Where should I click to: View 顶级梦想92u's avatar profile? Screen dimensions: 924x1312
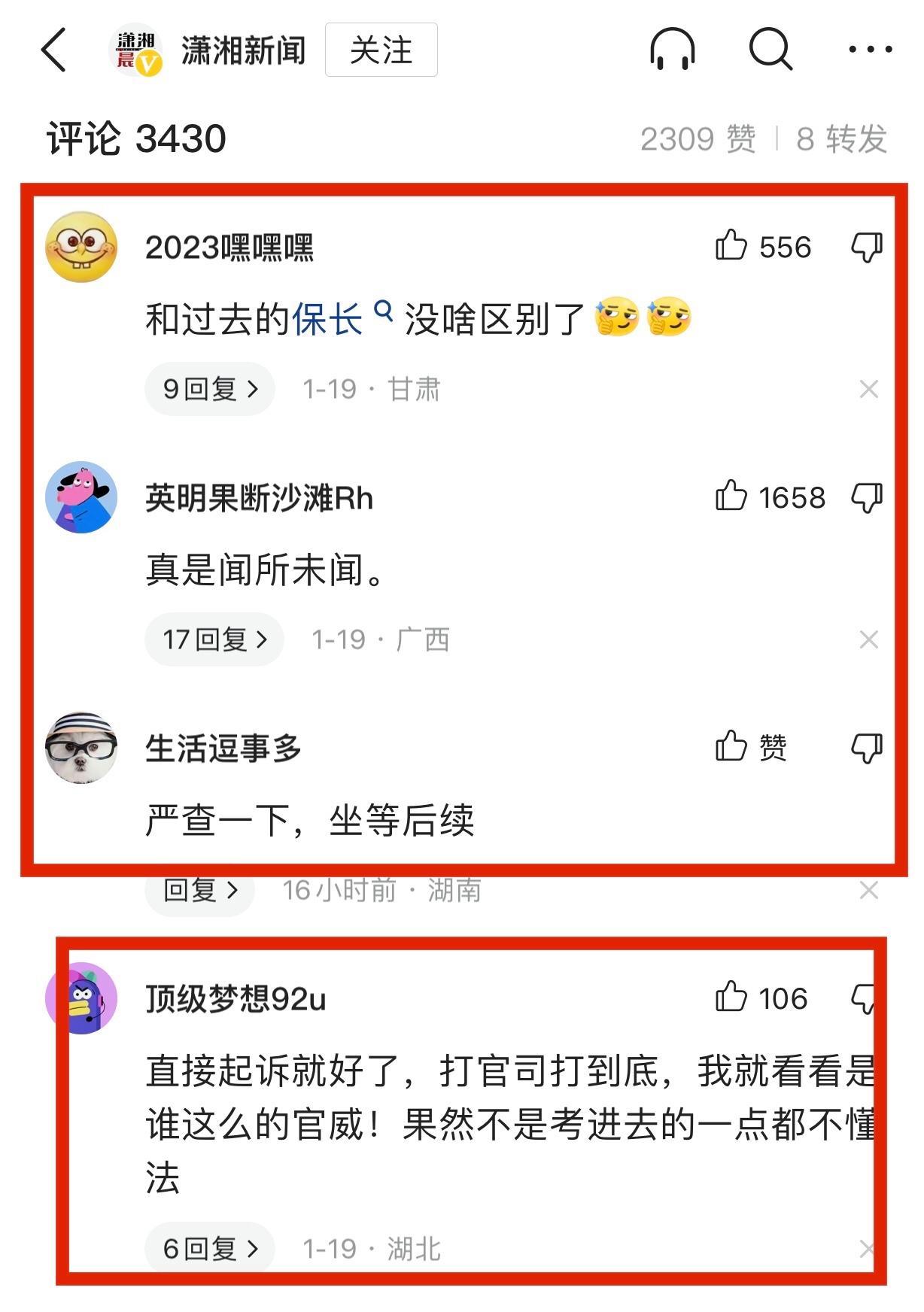(81, 998)
